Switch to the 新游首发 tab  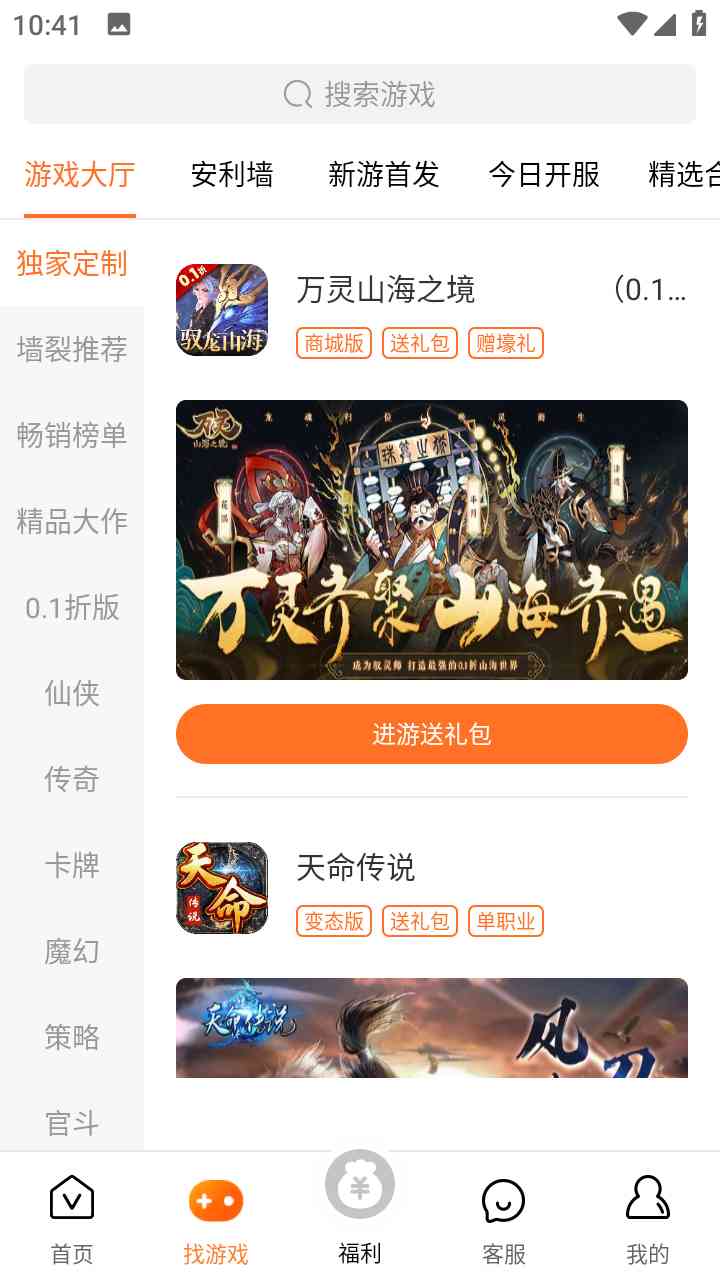pyautogui.click(x=384, y=175)
